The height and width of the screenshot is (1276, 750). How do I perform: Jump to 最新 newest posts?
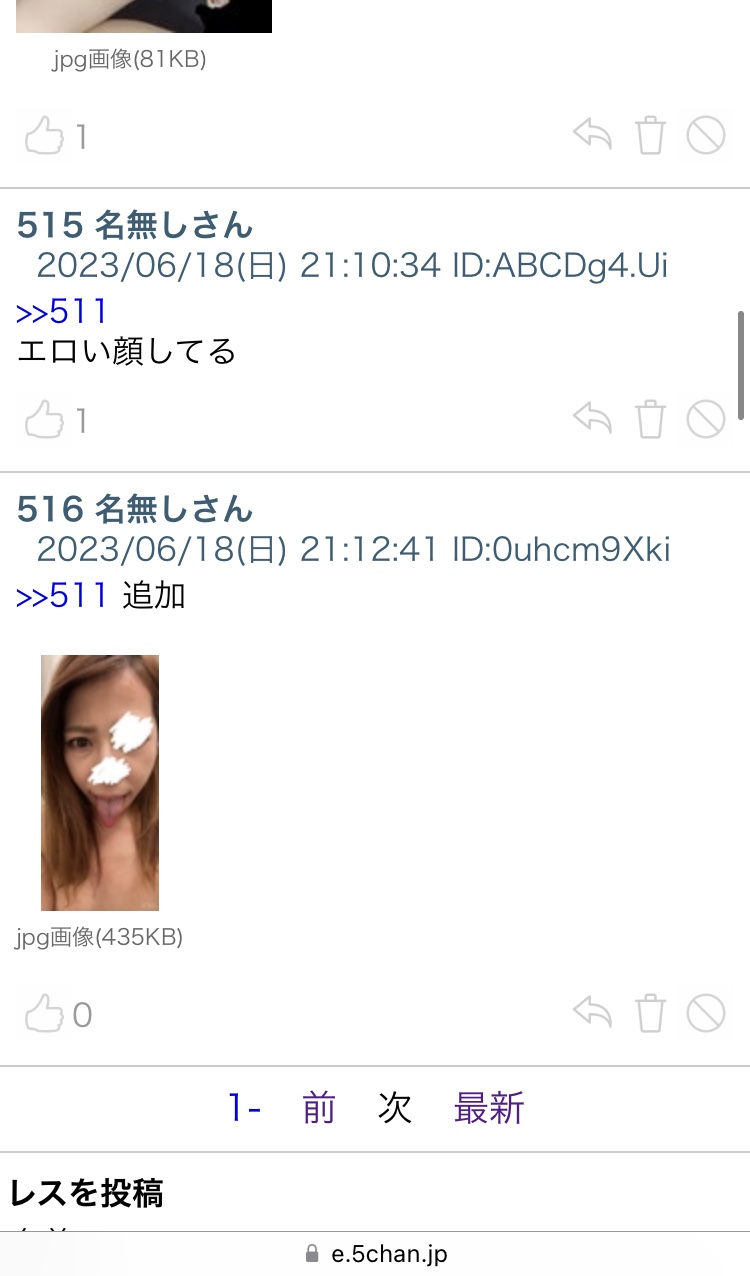(x=489, y=1109)
